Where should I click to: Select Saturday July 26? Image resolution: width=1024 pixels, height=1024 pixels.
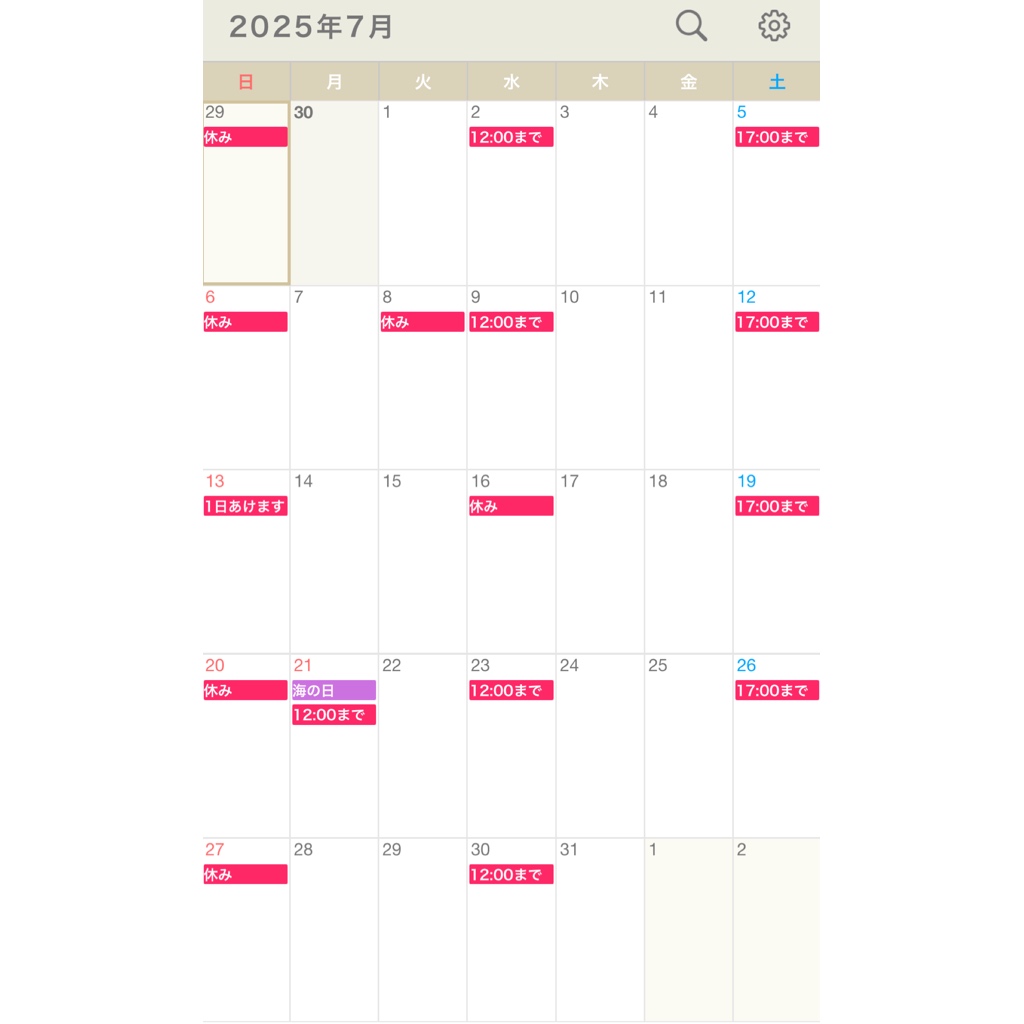(777, 760)
